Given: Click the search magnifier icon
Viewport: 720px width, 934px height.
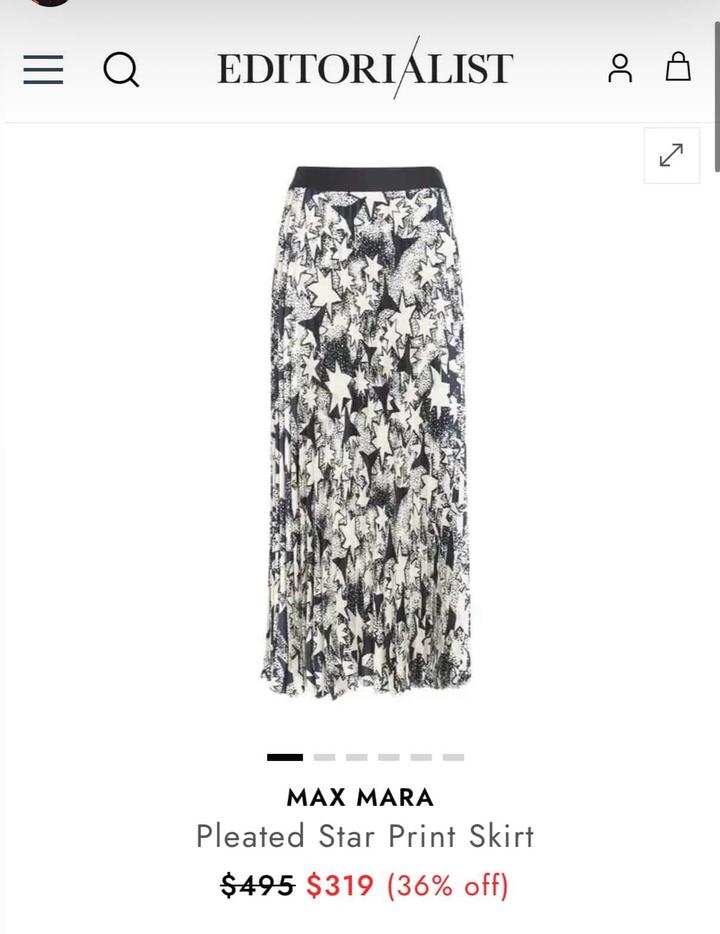Looking at the screenshot, I should pos(122,70).
